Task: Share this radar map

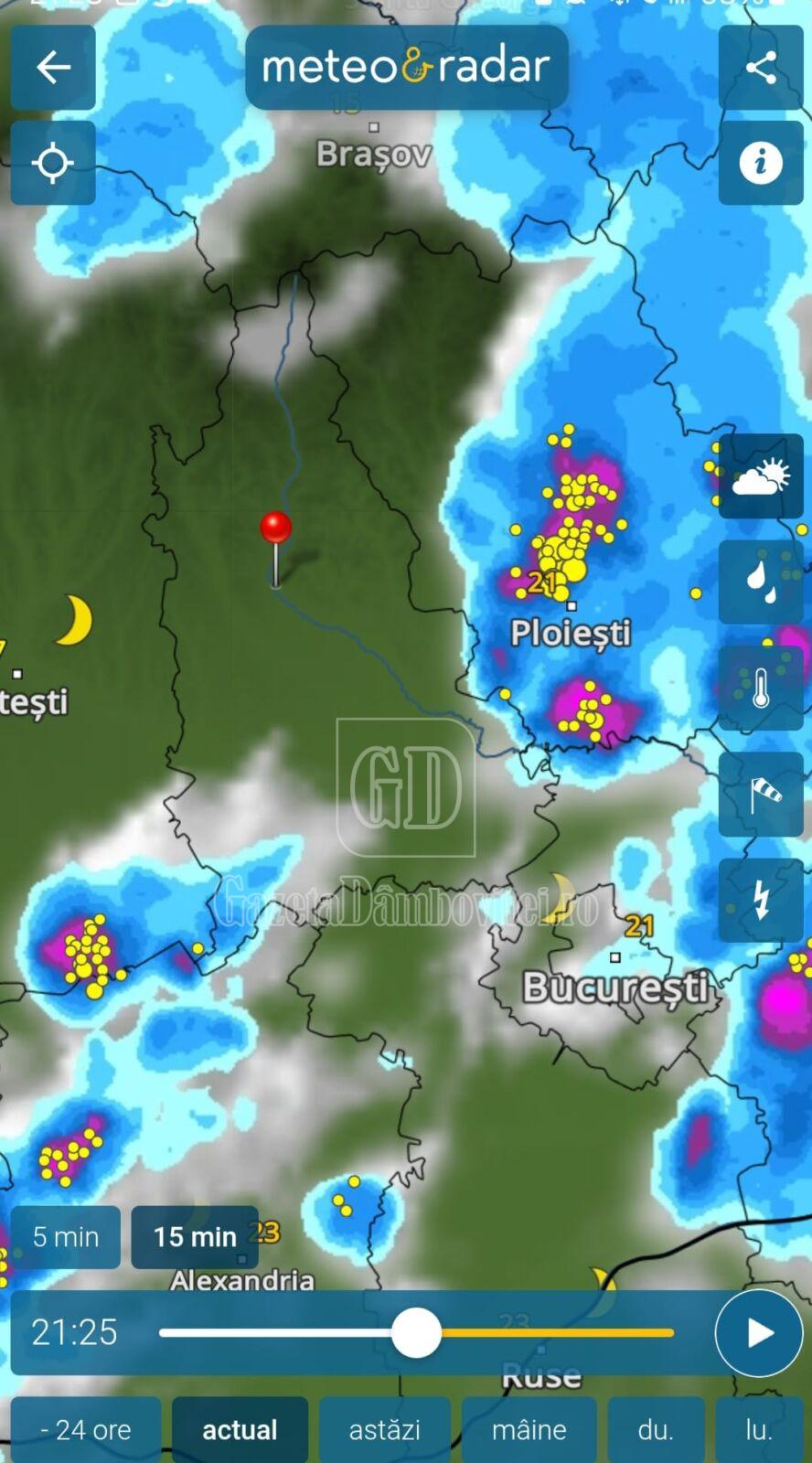Action: [761, 68]
